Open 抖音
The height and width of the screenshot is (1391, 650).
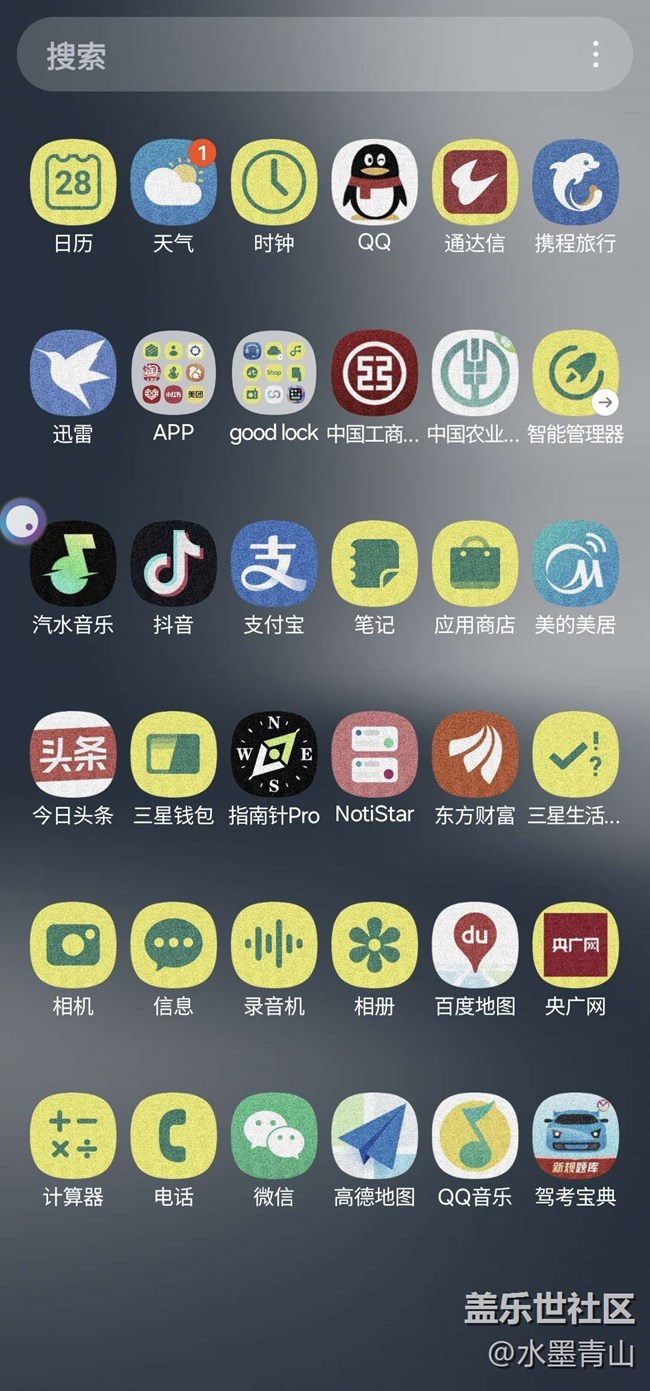[x=173, y=564]
